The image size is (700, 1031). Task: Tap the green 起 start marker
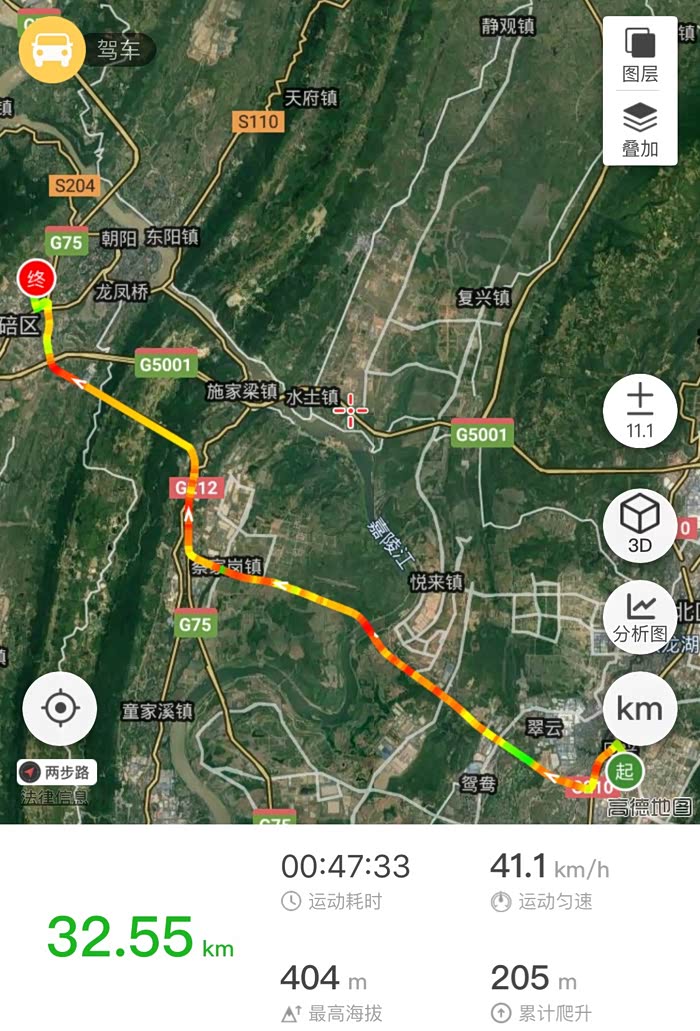[x=626, y=771]
